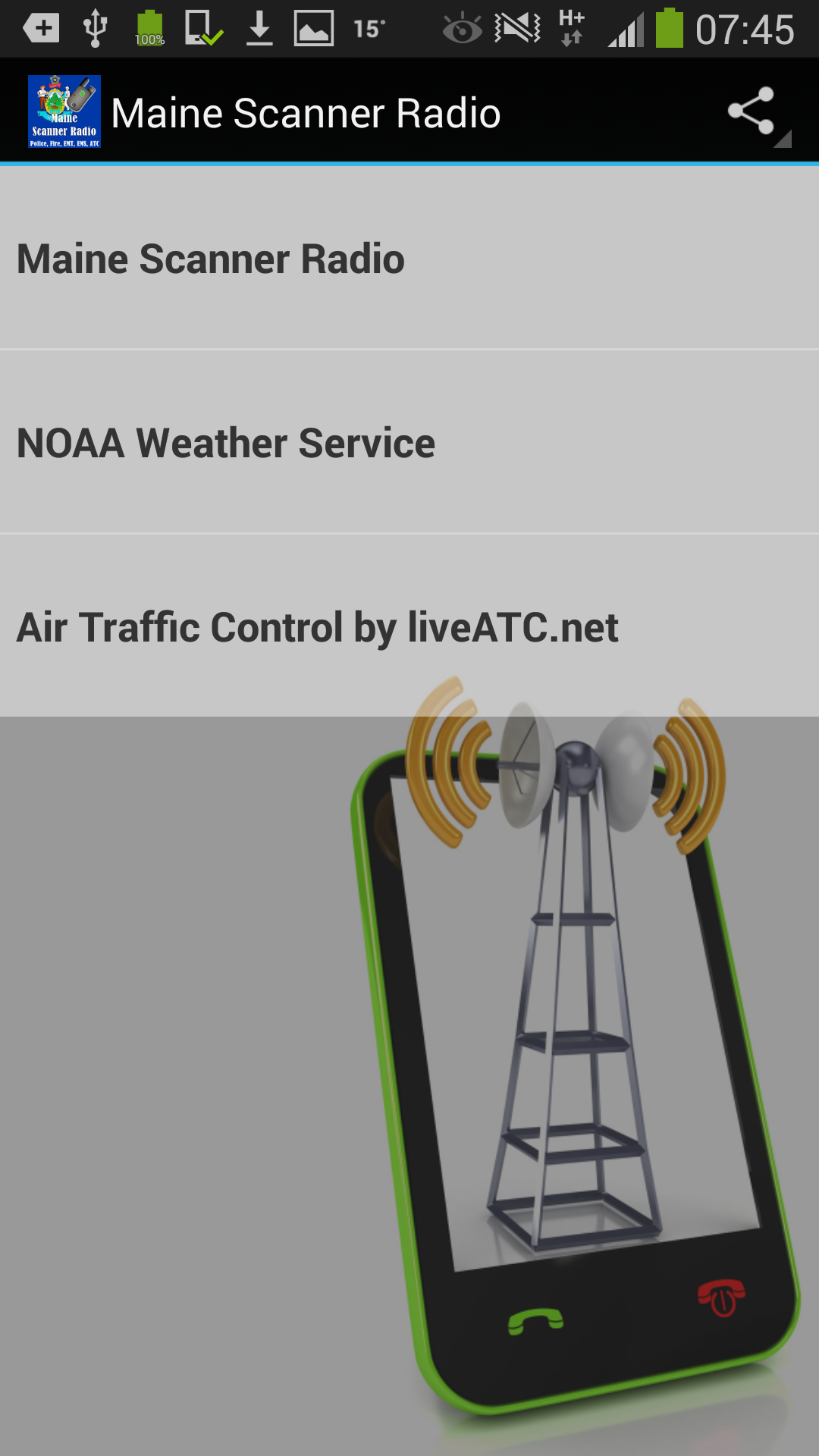This screenshot has width=819, height=1456.
Task: Tap the gallery image notification icon
Action: (315, 27)
